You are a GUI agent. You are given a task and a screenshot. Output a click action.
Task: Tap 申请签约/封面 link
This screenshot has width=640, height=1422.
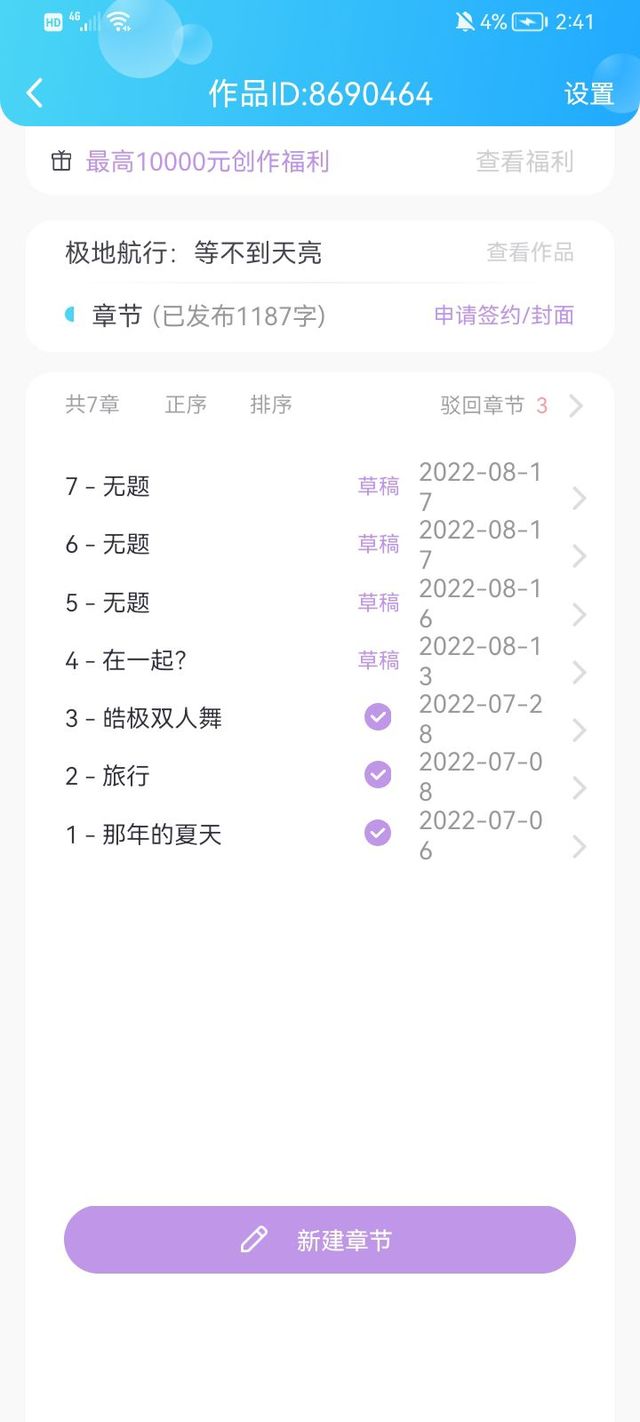pyautogui.click(x=503, y=316)
